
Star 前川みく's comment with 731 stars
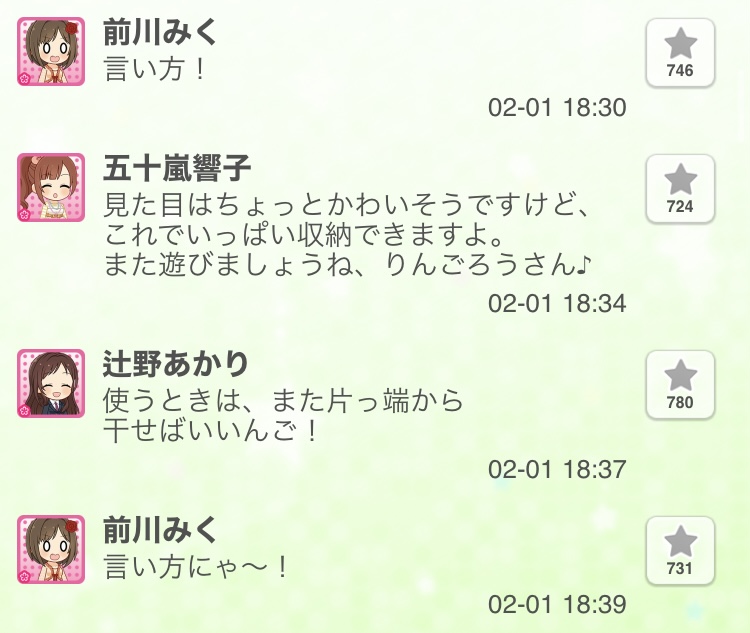tap(680, 550)
